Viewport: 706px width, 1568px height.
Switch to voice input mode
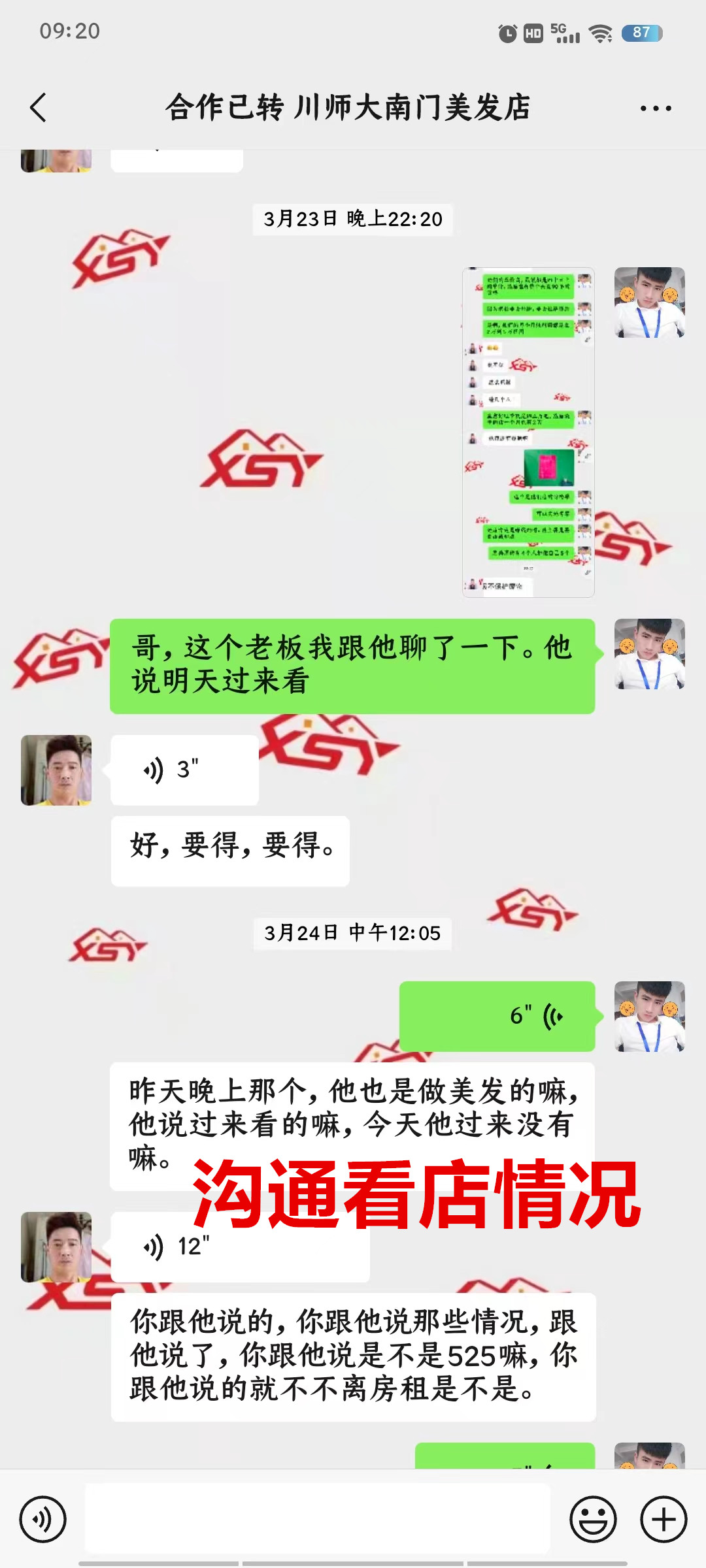click(43, 1519)
